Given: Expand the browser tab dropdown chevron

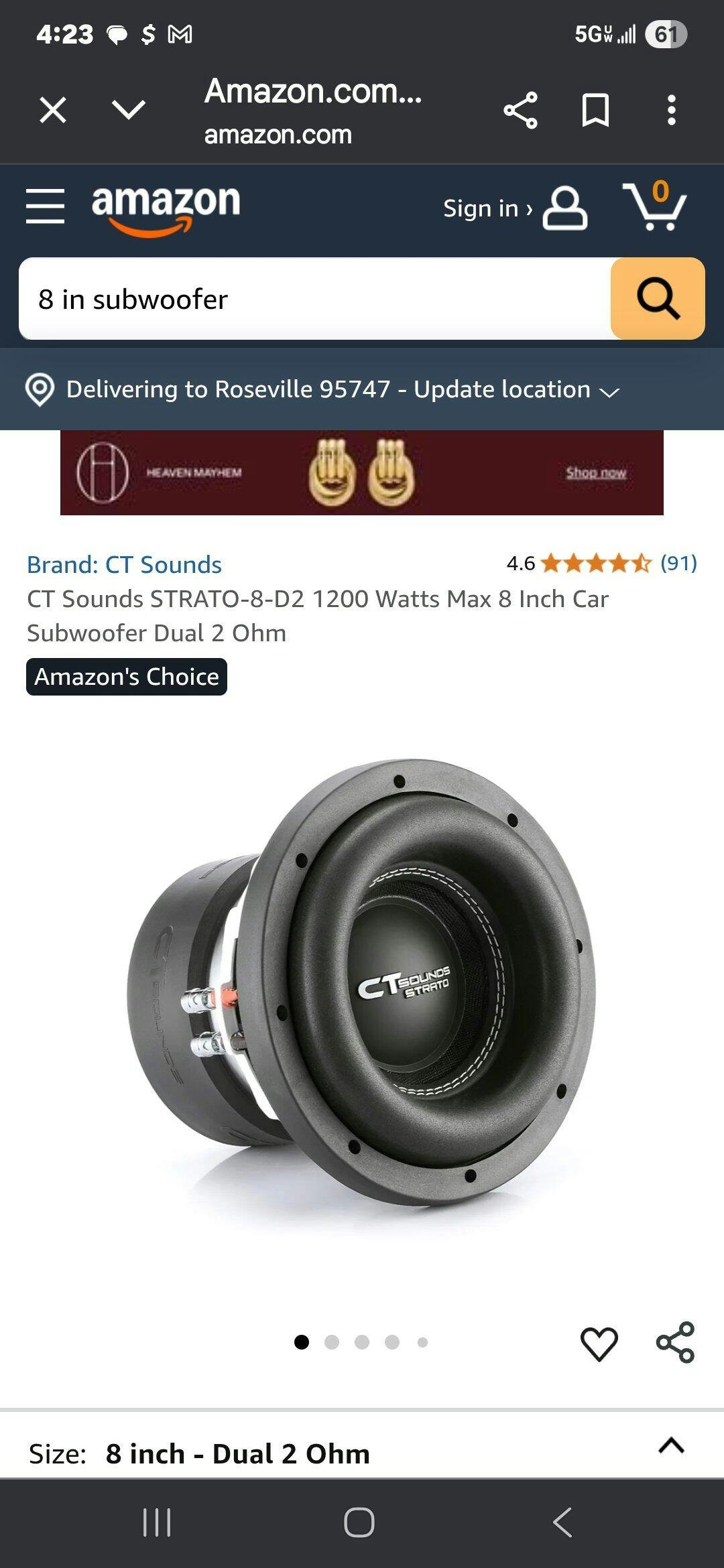Looking at the screenshot, I should pyautogui.click(x=129, y=110).
